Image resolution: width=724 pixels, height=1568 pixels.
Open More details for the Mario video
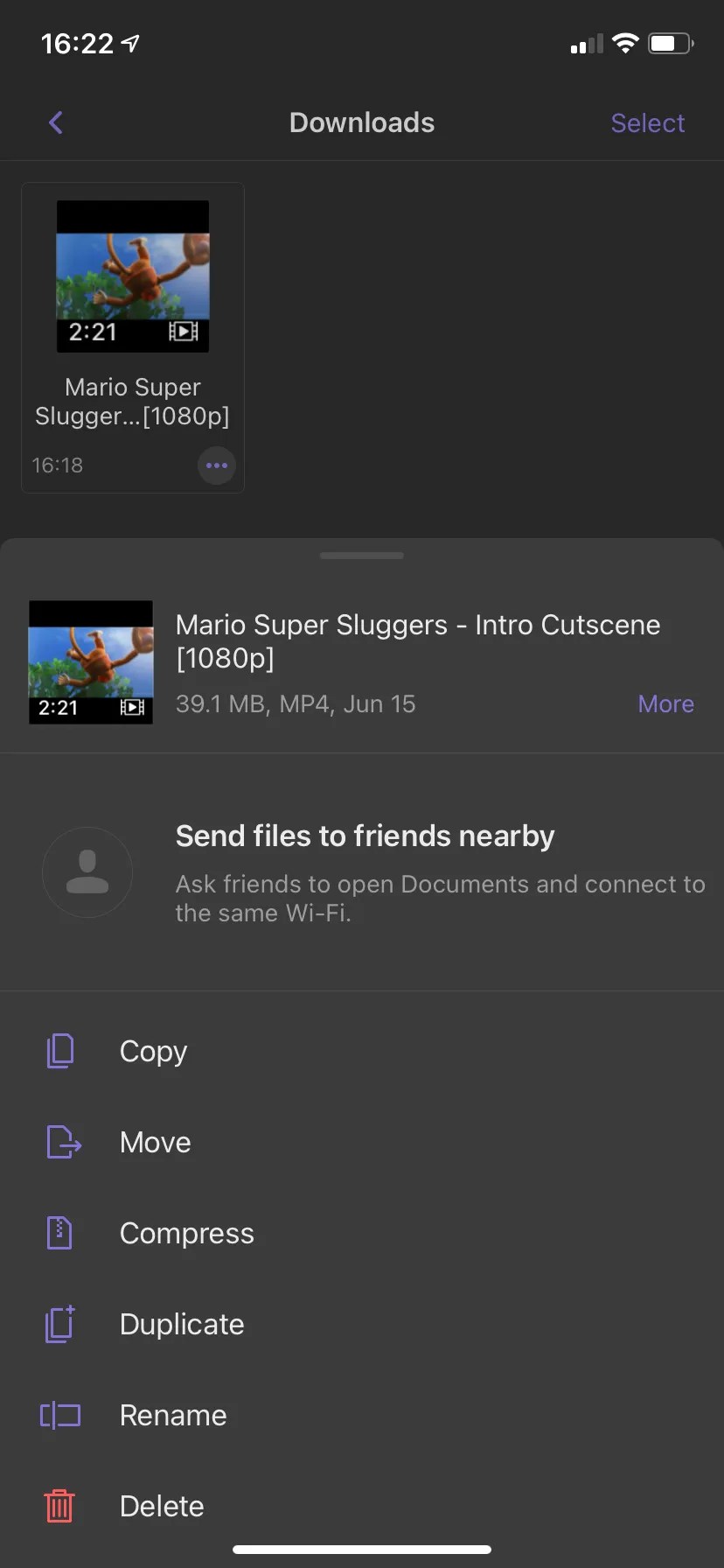(665, 703)
